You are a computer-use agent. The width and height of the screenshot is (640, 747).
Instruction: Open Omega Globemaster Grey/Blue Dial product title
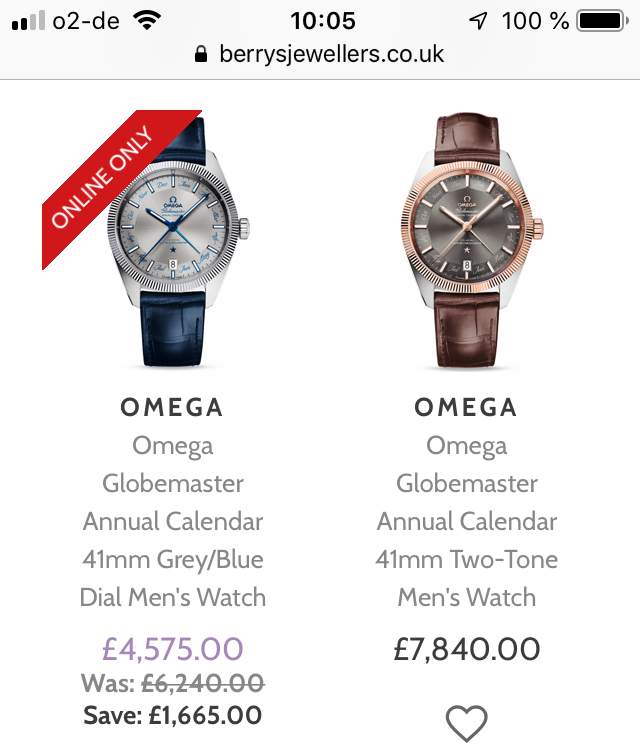[x=173, y=521]
